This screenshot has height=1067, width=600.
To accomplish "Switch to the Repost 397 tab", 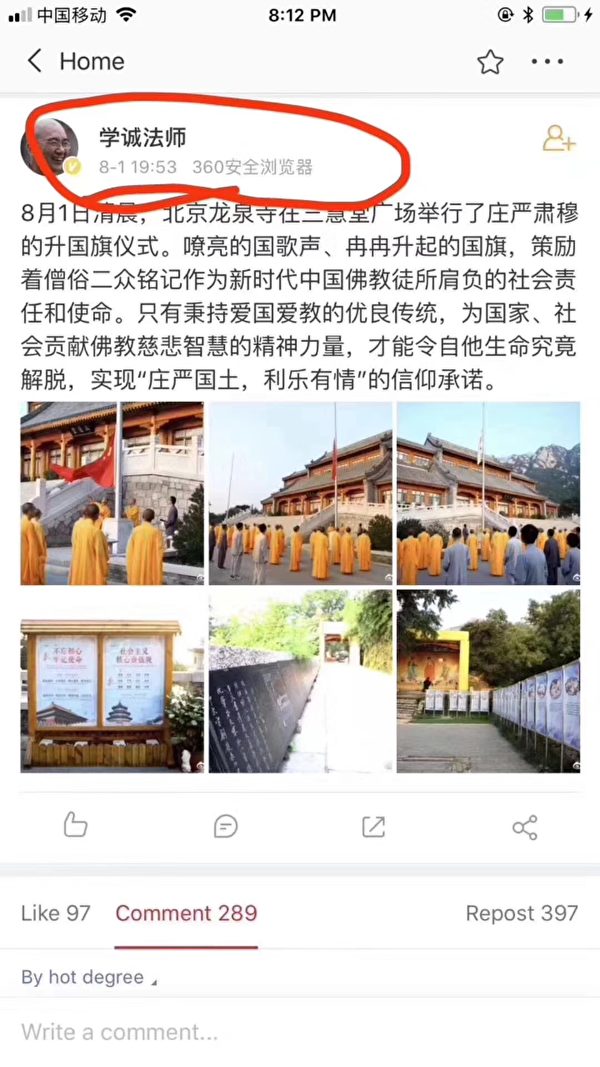I will click(x=522, y=913).
